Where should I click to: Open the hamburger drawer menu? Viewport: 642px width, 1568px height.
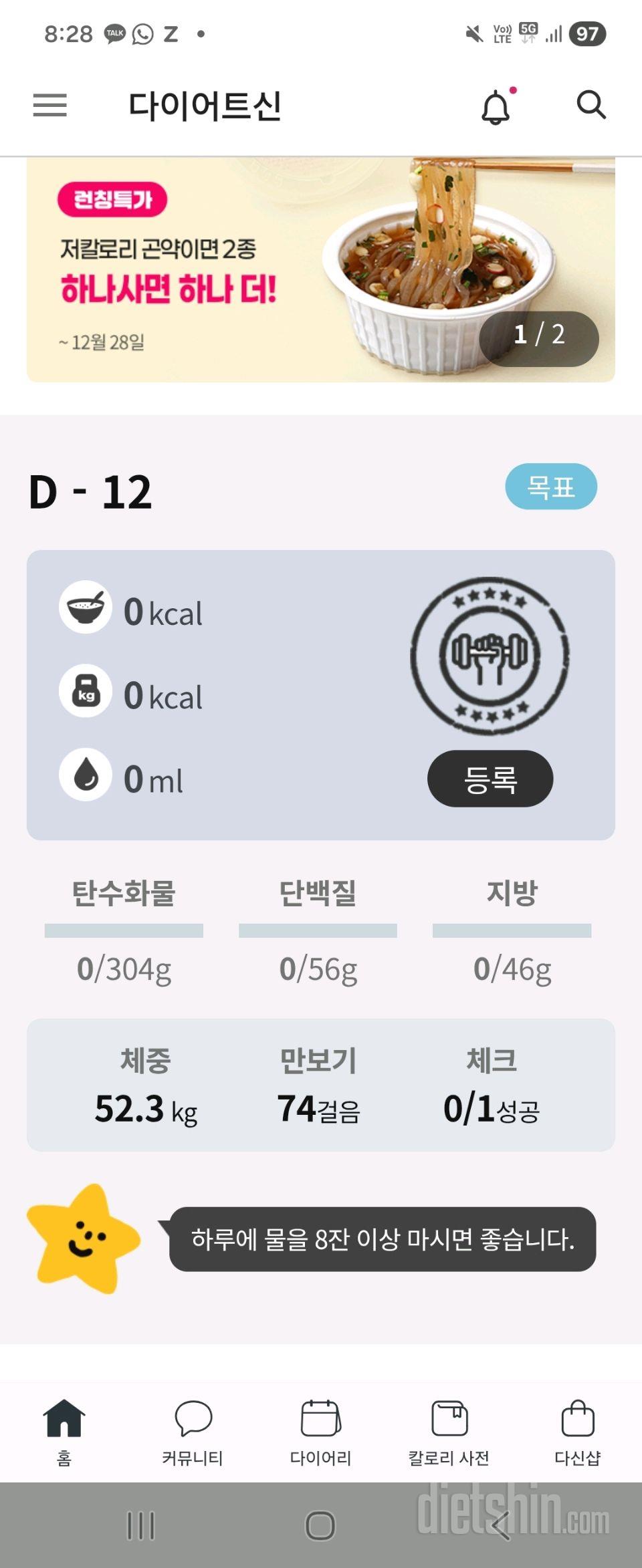tap(50, 106)
